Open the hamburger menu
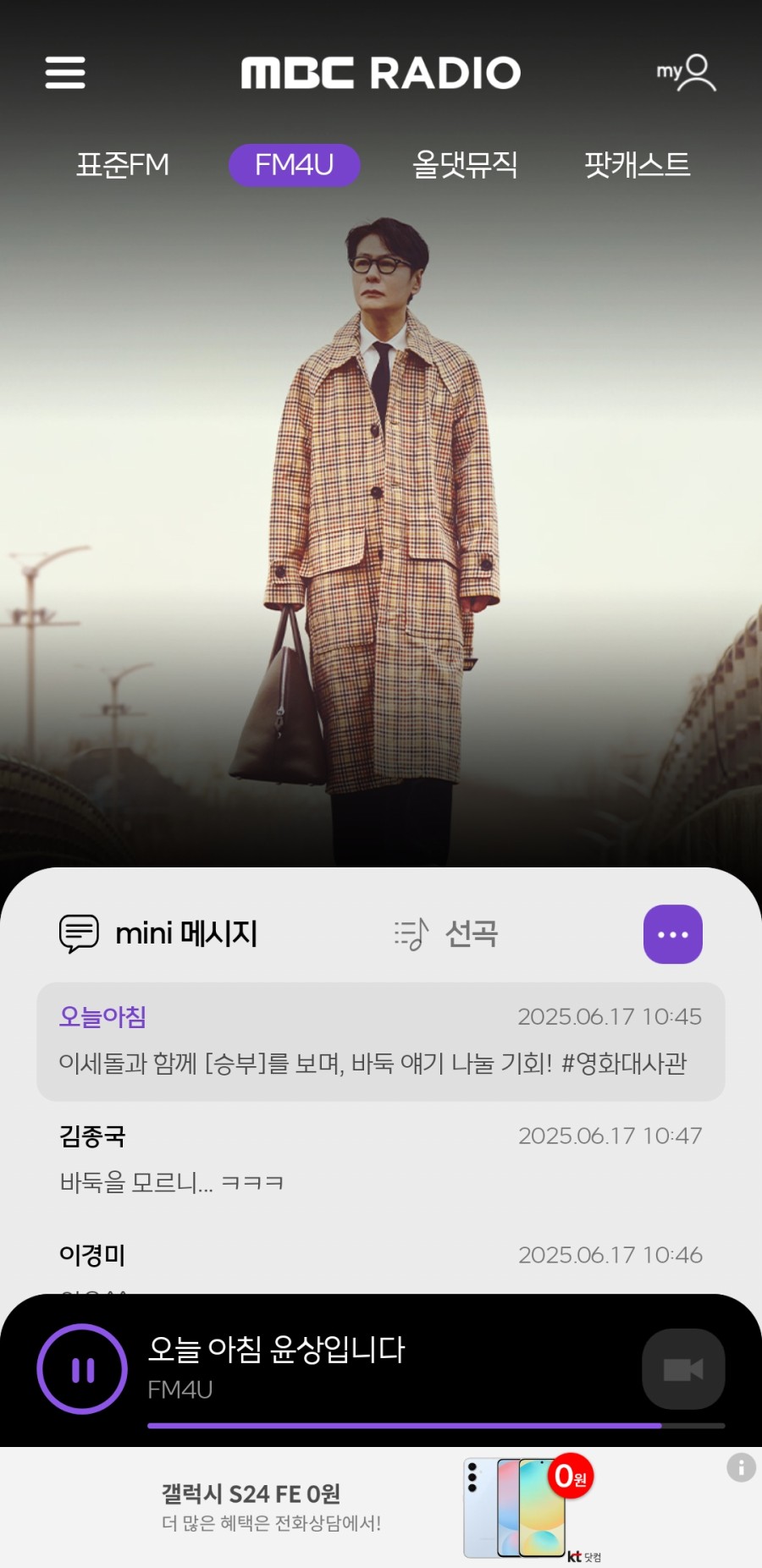Screen dimensions: 762x1568 click(x=65, y=73)
